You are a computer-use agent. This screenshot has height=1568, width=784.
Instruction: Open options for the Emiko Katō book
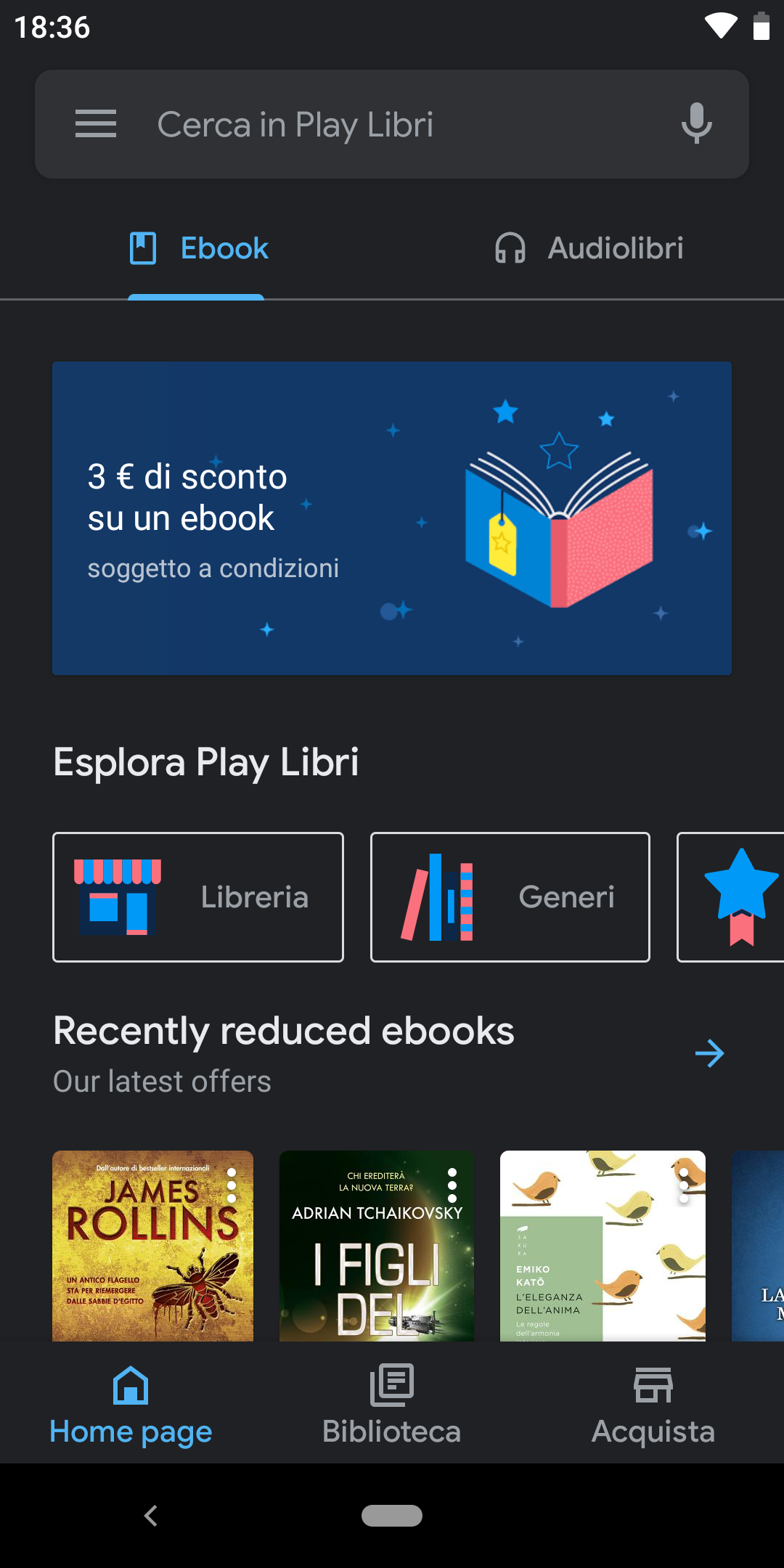coord(684,1185)
